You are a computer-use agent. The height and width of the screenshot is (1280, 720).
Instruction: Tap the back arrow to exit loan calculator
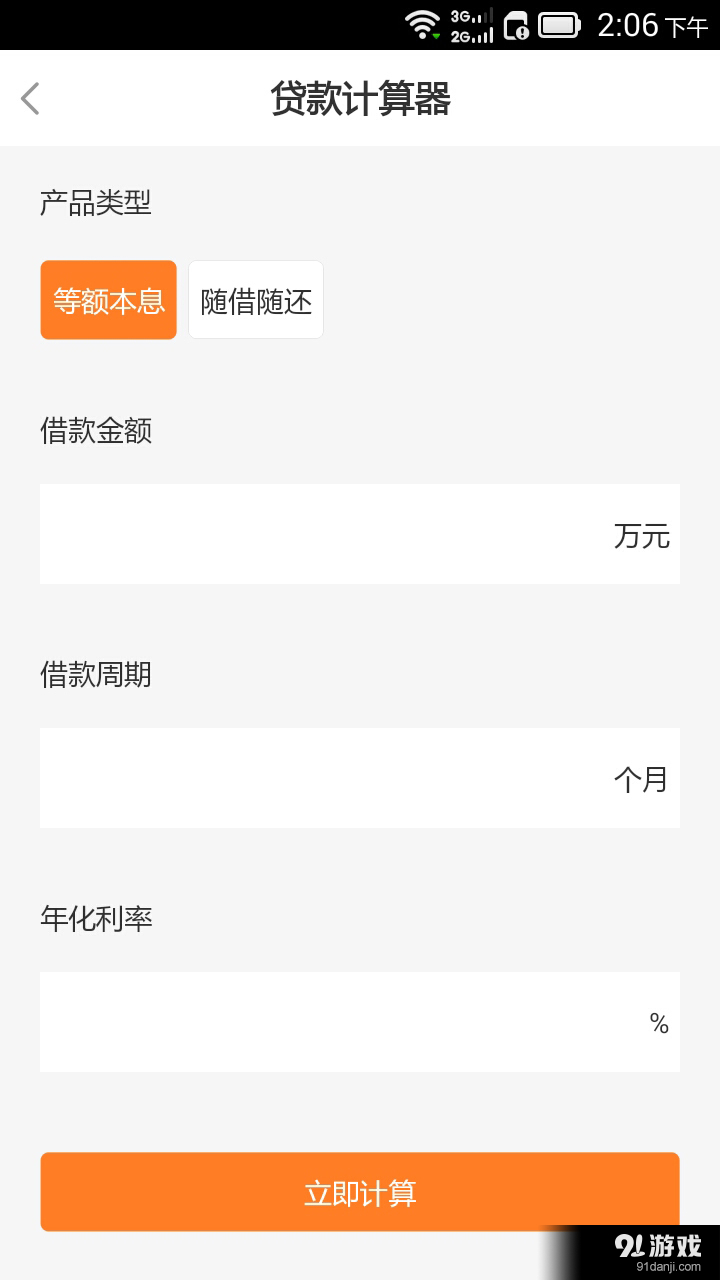pyautogui.click(x=29, y=97)
